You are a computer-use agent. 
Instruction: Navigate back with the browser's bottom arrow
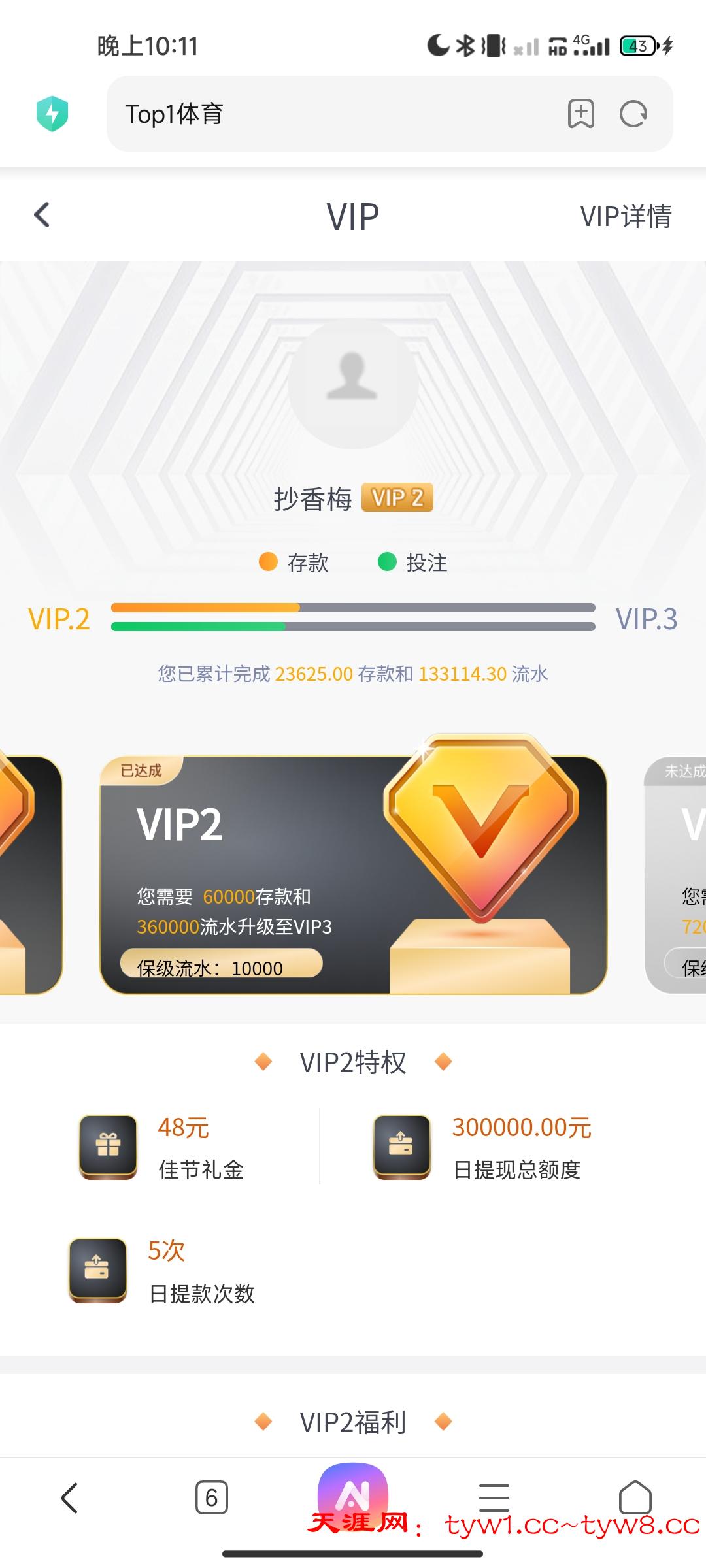(69, 1497)
